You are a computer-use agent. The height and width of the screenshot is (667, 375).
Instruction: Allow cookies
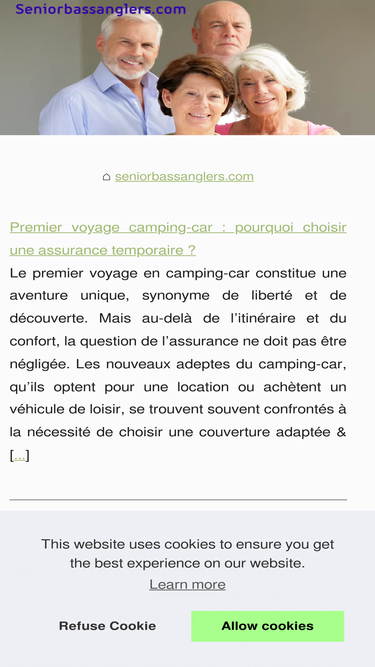pyautogui.click(x=267, y=626)
